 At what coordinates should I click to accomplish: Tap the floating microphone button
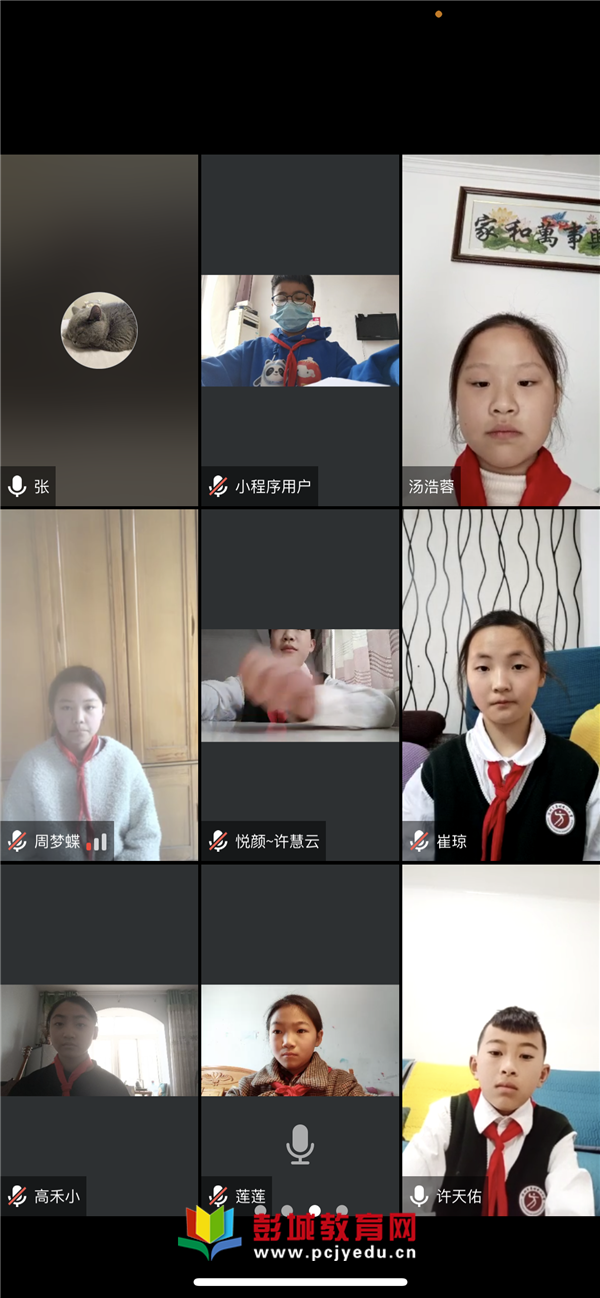300,1143
